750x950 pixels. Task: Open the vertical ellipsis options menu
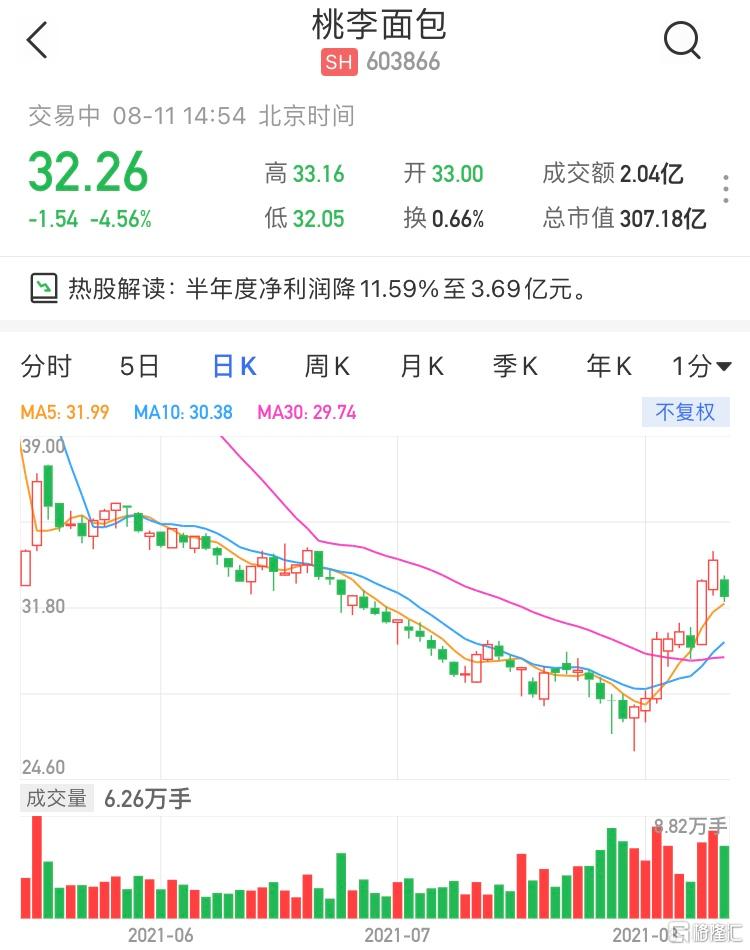724,188
